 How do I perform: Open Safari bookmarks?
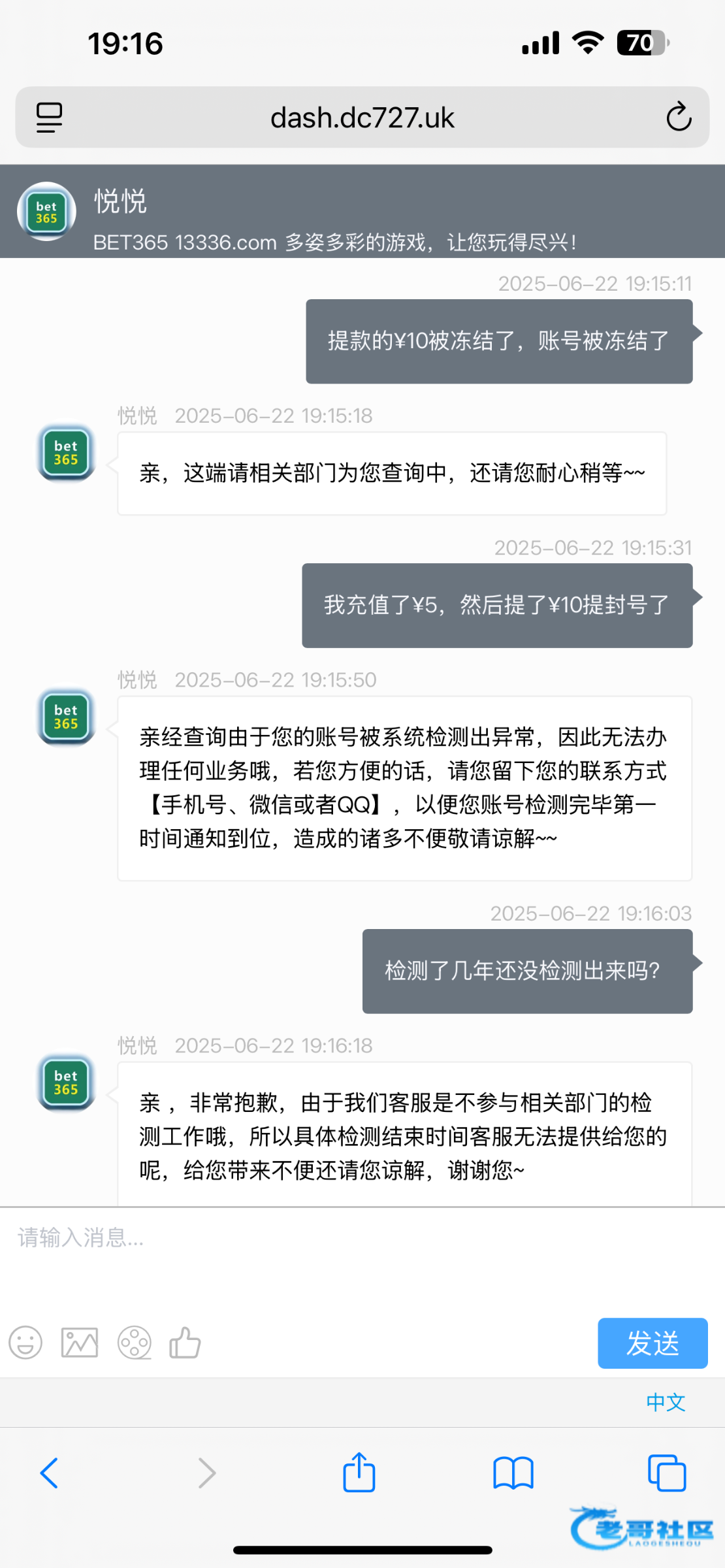point(513,1473)
